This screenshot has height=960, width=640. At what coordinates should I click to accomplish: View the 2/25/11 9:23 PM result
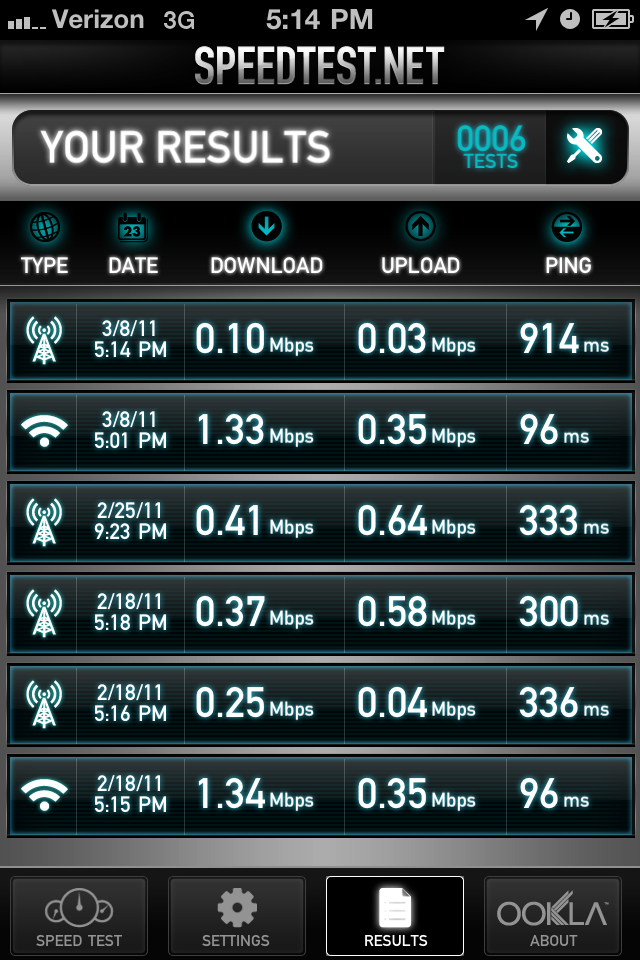[320, 523]
